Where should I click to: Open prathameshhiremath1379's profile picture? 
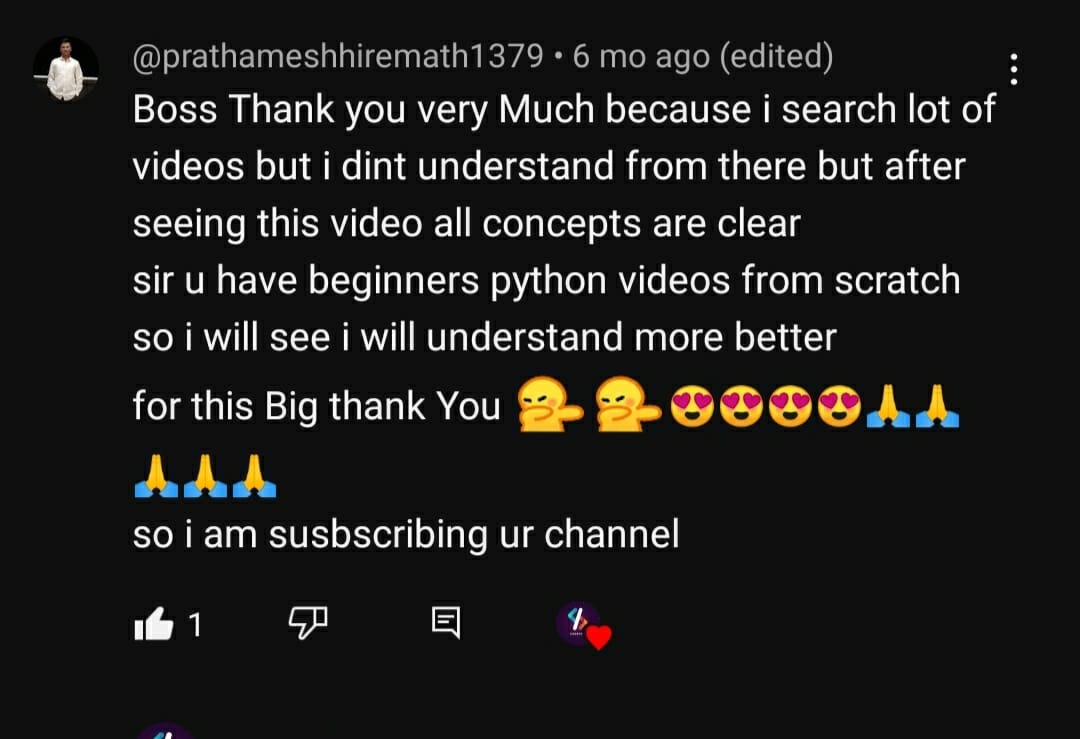[x=66, y=70]
